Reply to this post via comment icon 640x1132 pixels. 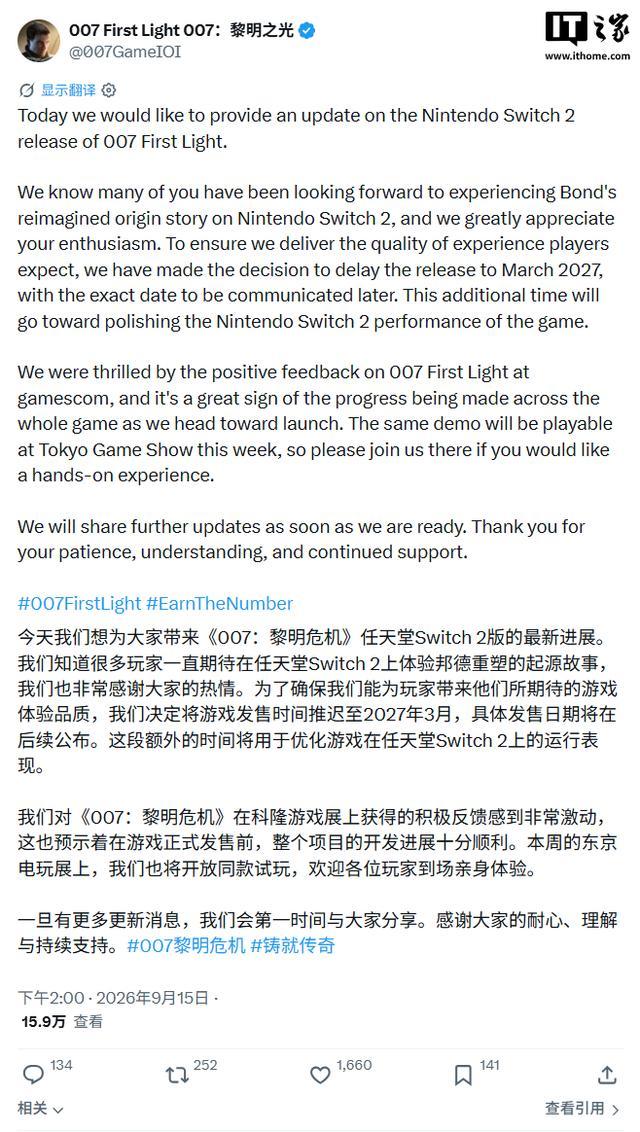tap(33, 1074)
